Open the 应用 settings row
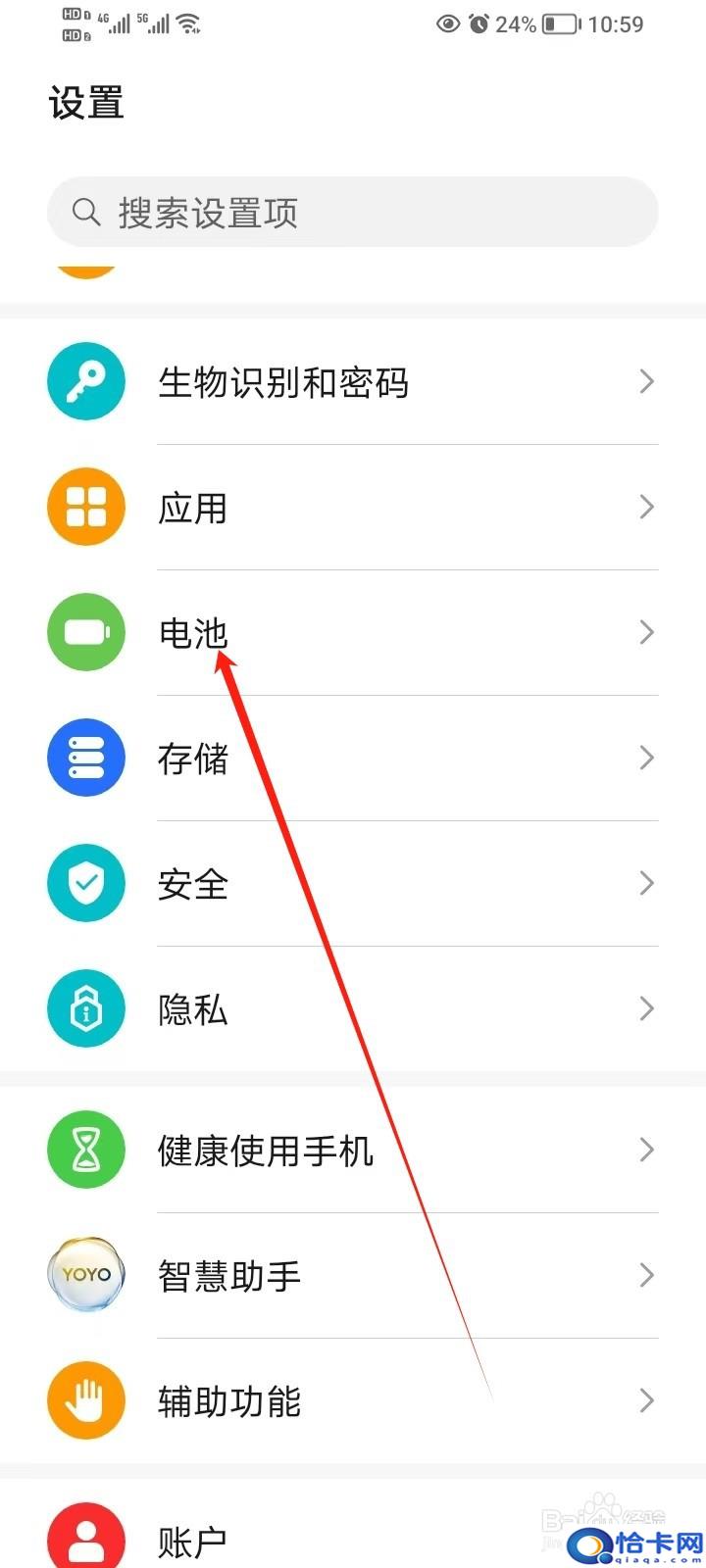This screenshot has width=706, height=1568. coord(353,507)
